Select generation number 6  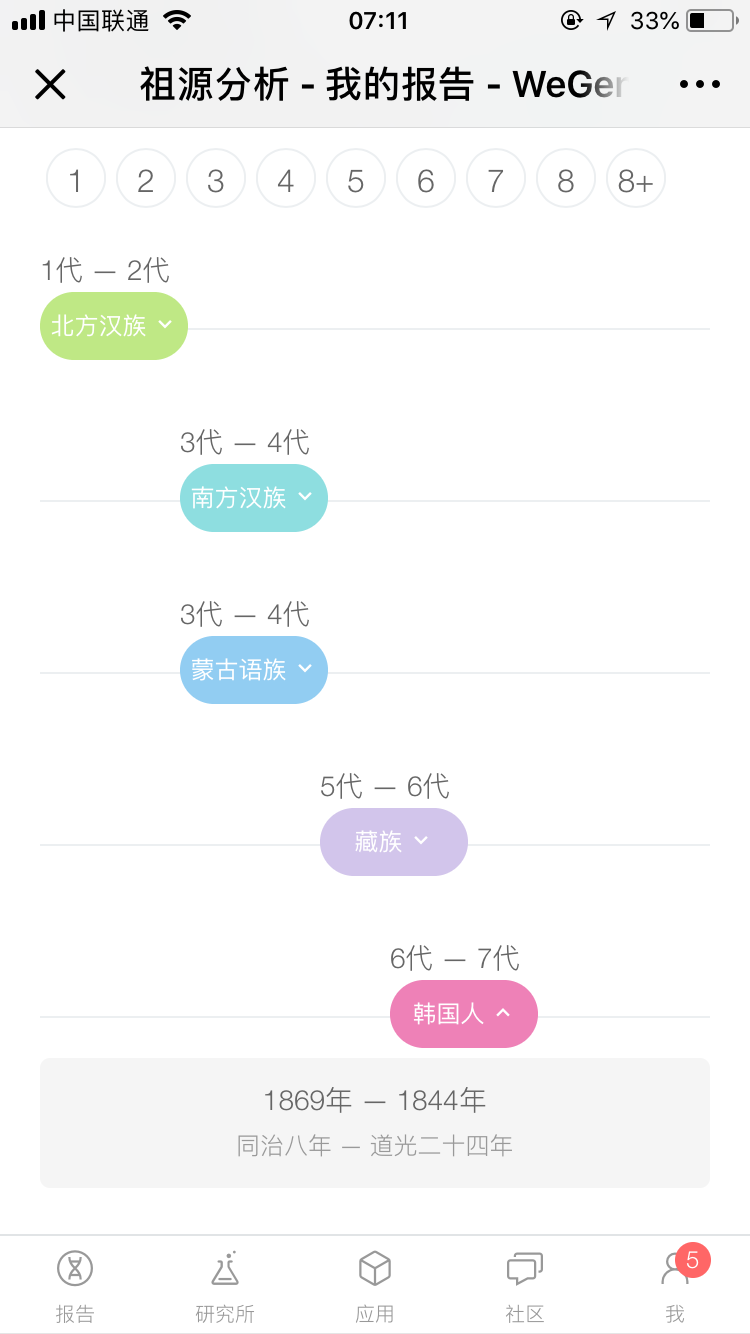tap(426, 179)
